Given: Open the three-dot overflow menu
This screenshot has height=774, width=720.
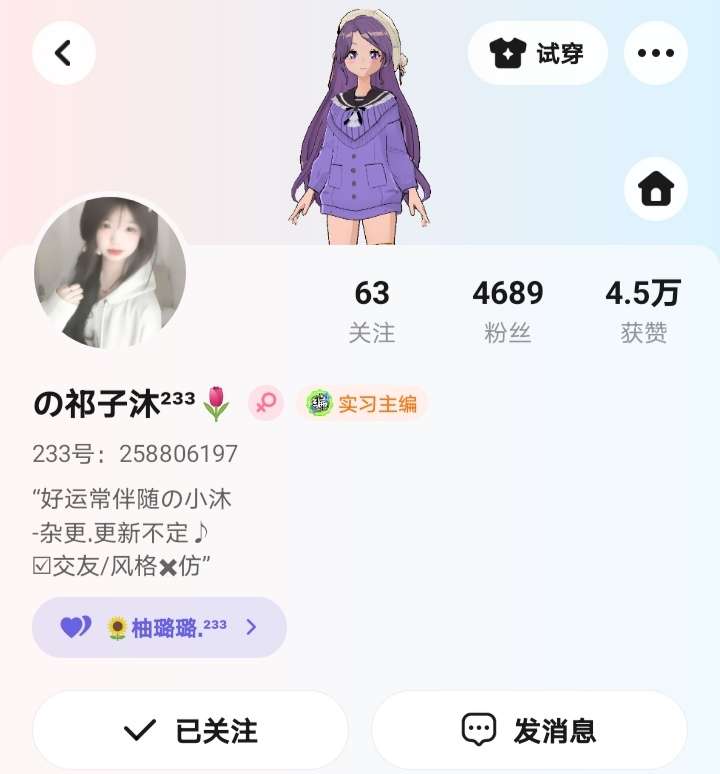Looking at the screenshot, I should tap(655, 53).
